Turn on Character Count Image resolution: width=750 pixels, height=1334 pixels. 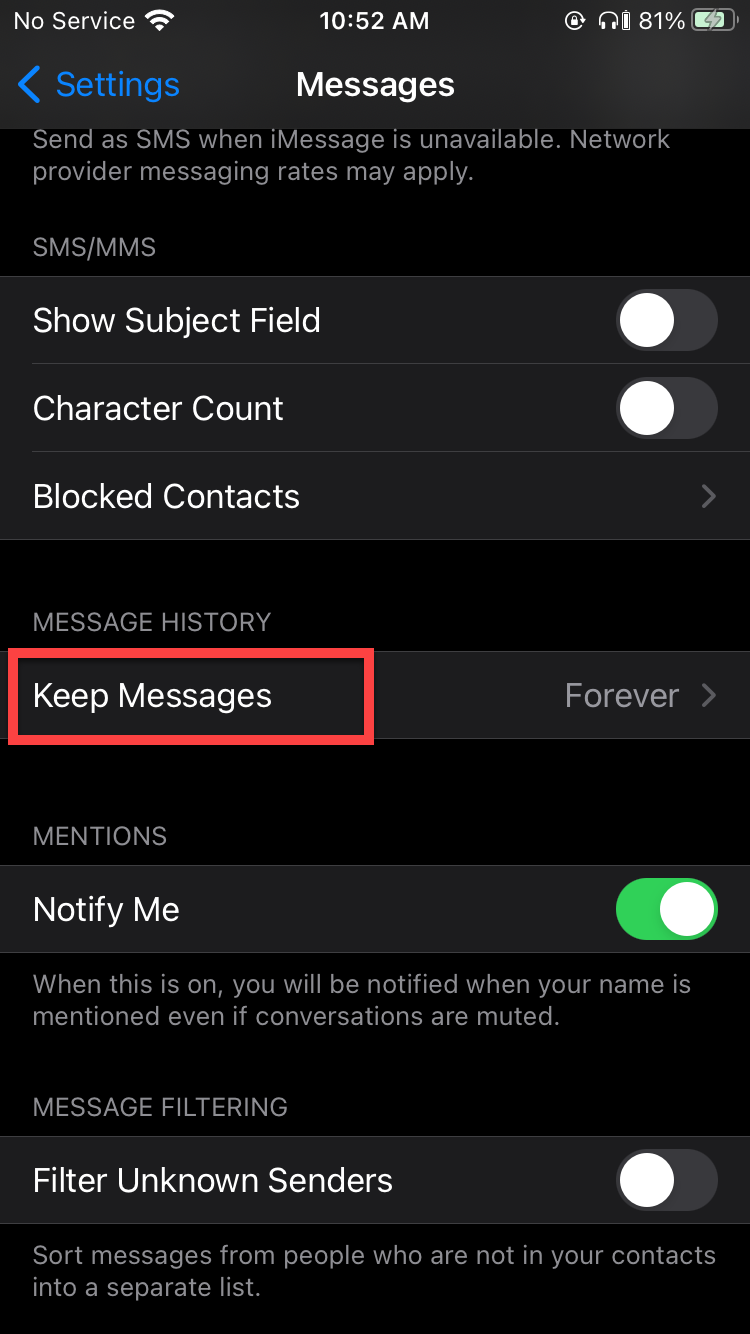tap(666, 408)
